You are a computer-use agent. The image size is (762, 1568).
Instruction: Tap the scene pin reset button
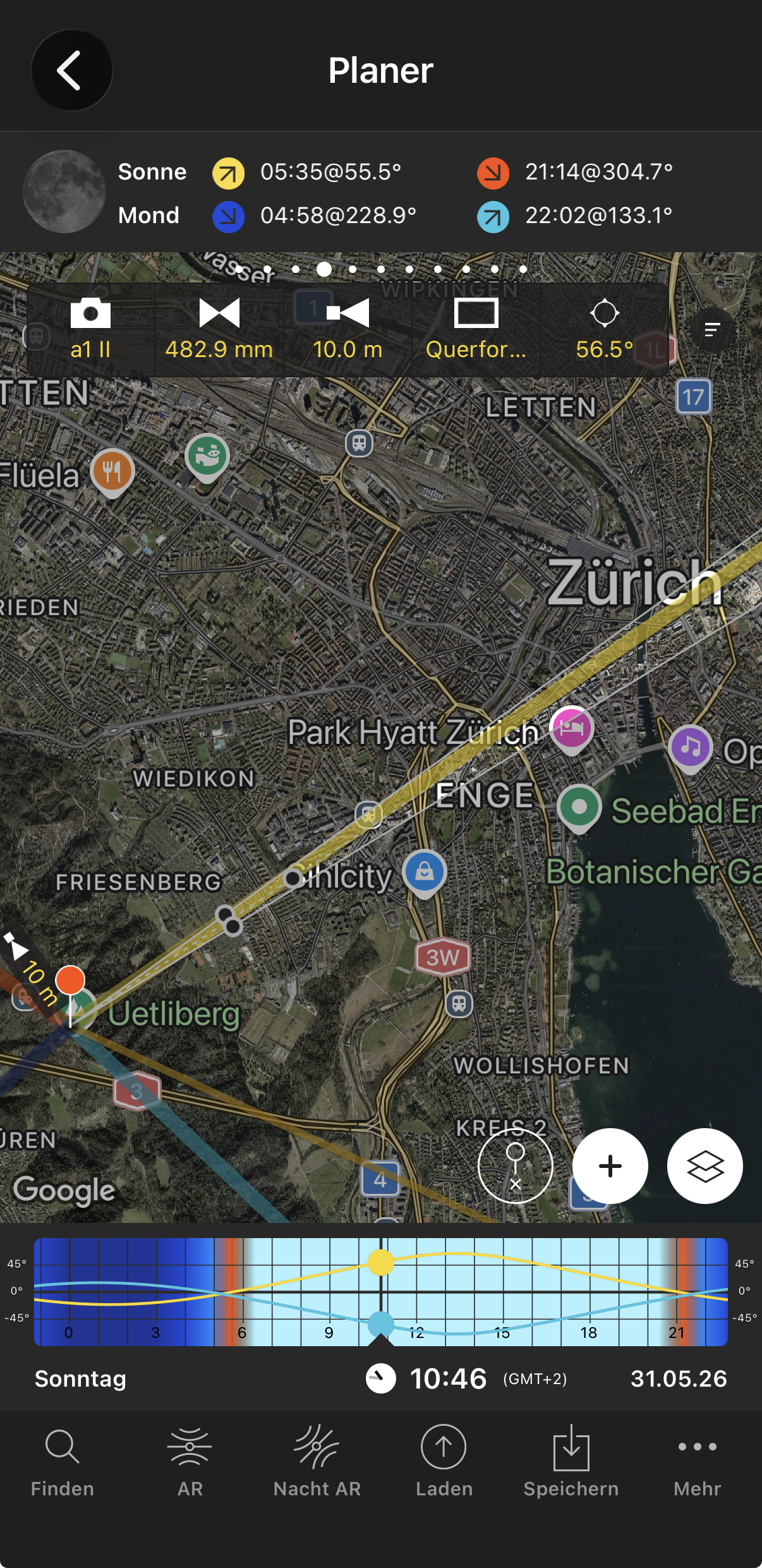click(x=516, y=1166)
